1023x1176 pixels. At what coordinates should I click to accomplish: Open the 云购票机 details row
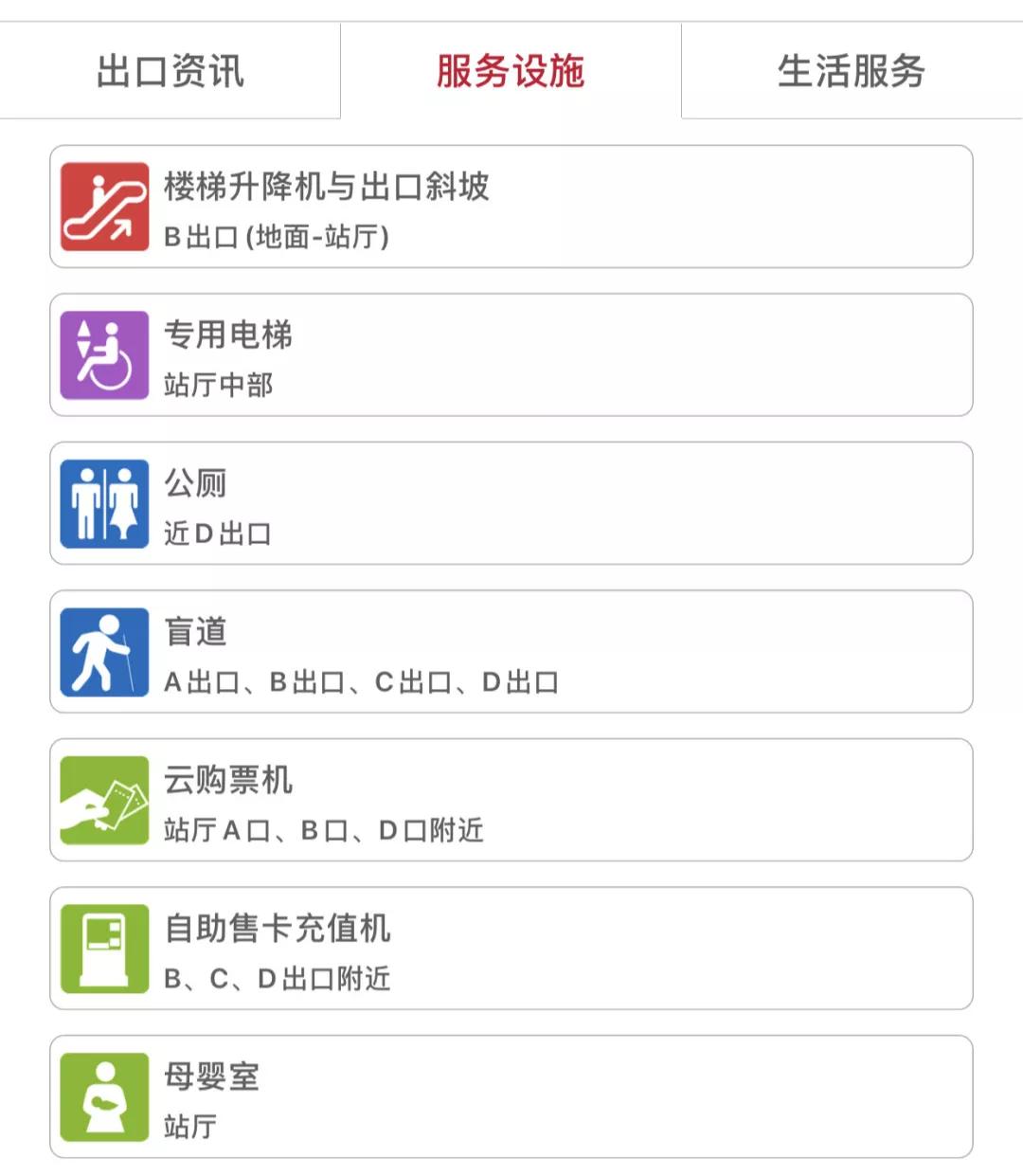(x=511, y=801)
